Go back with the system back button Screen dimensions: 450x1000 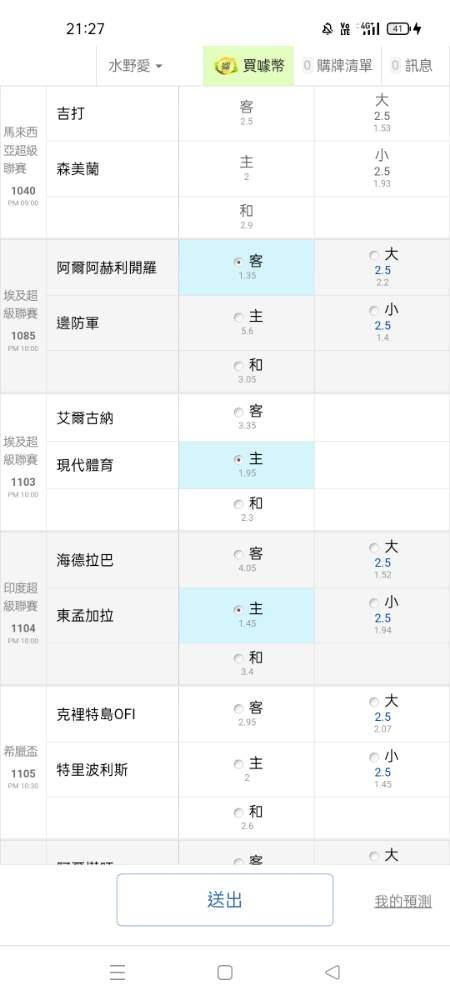click(x=332, y=972)
